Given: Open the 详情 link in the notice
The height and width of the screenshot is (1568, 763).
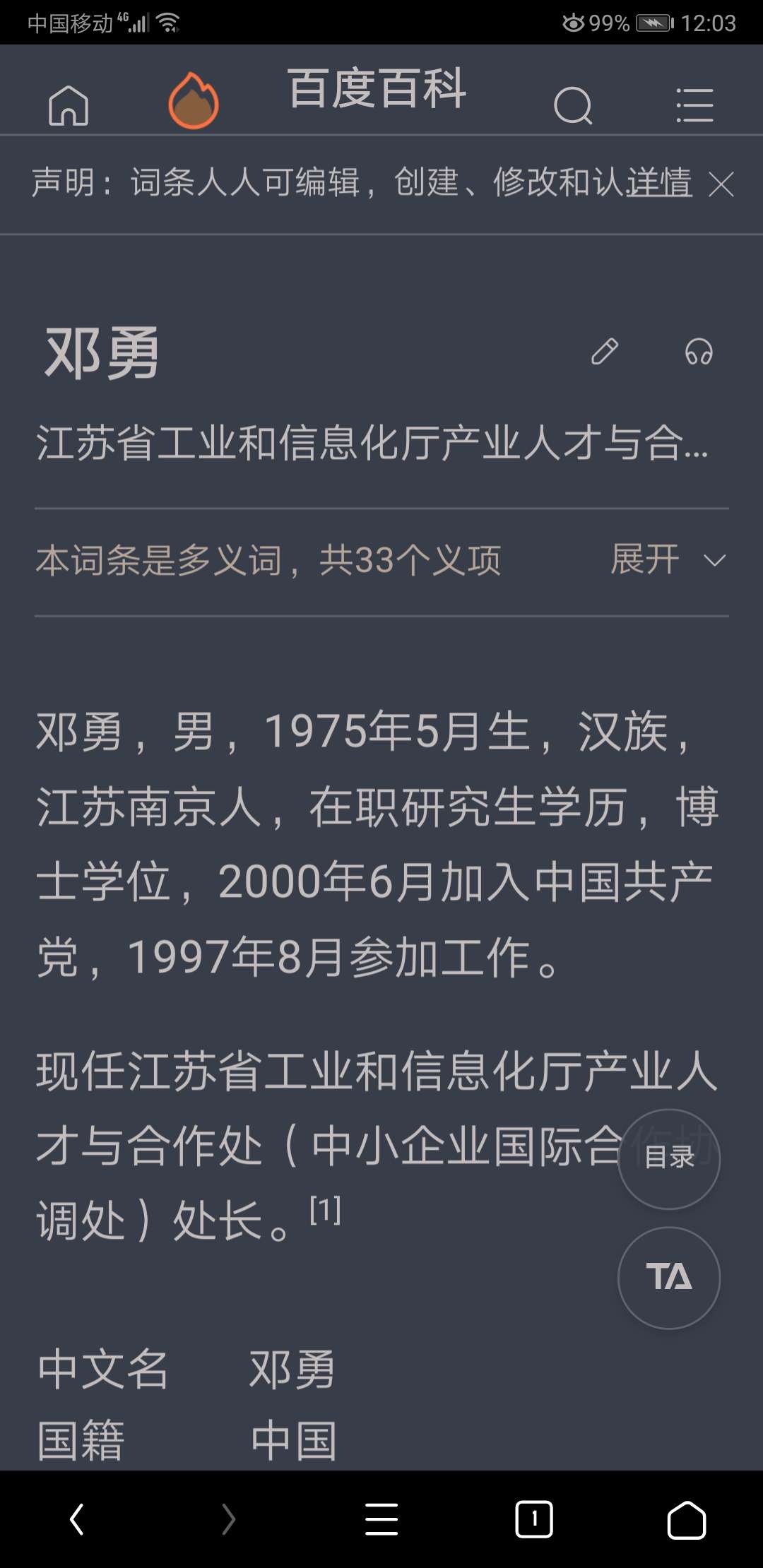Looking at the screenshot, I should (660, 184).
